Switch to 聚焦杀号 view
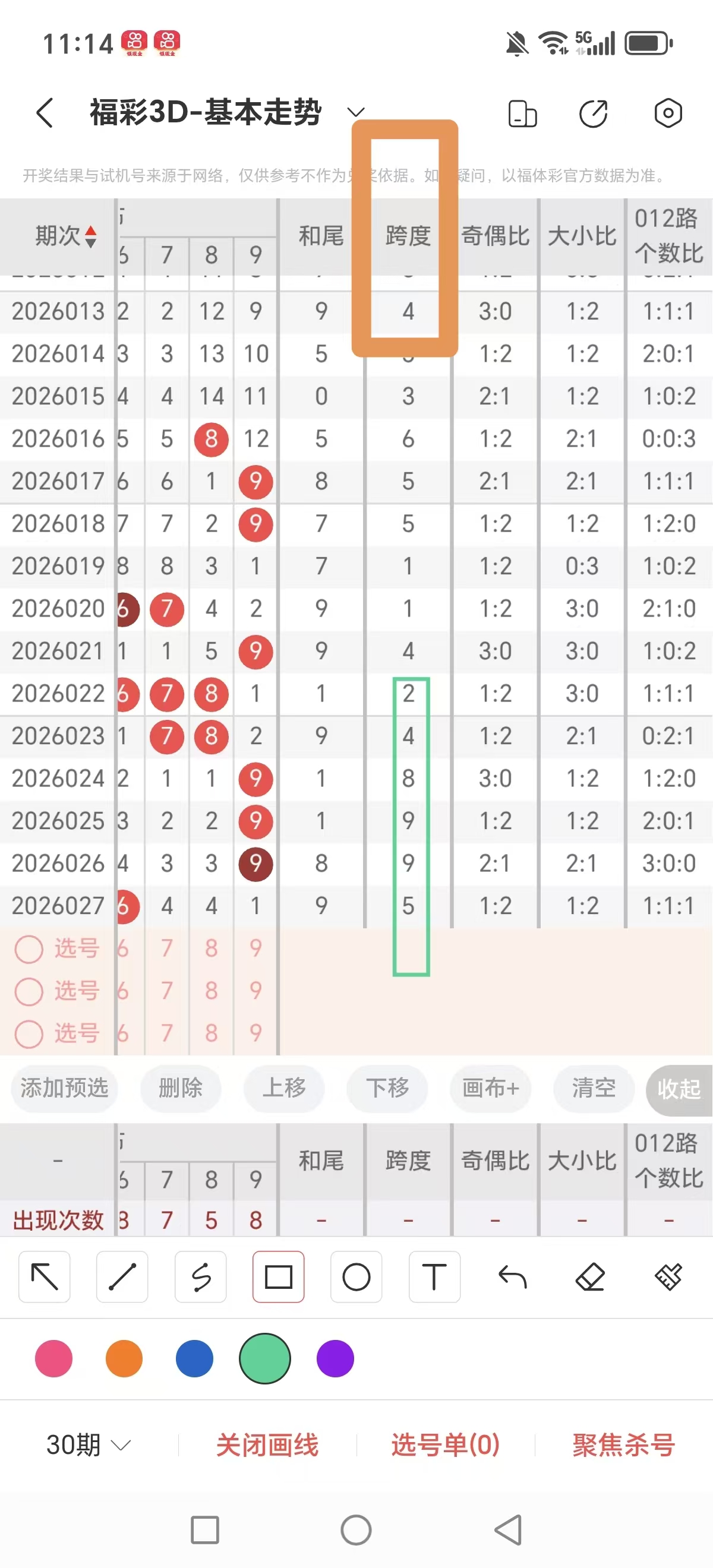Viewport: 713px width, 1568px height. 623,1442
